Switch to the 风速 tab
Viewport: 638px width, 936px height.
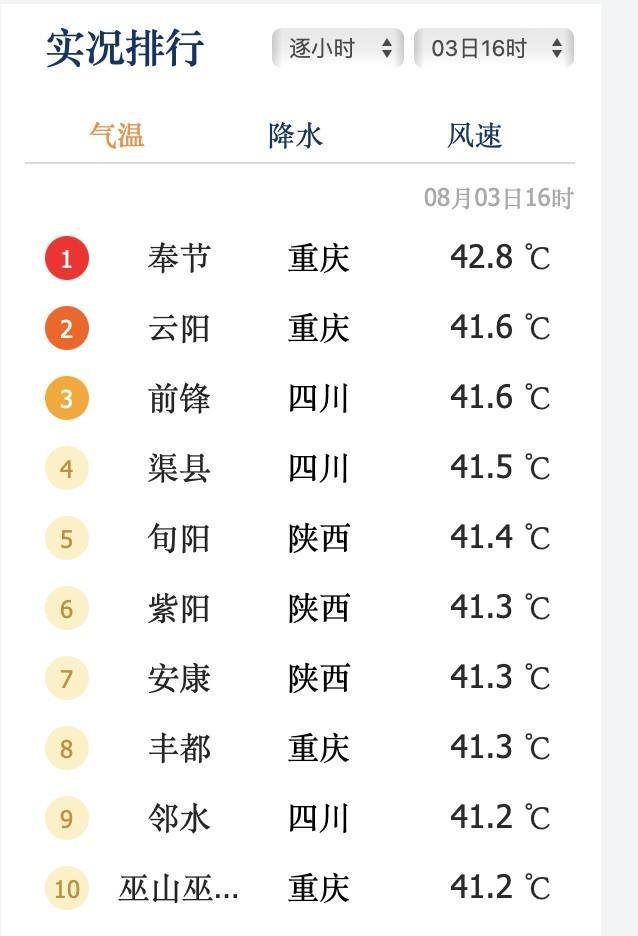[474, 136]
